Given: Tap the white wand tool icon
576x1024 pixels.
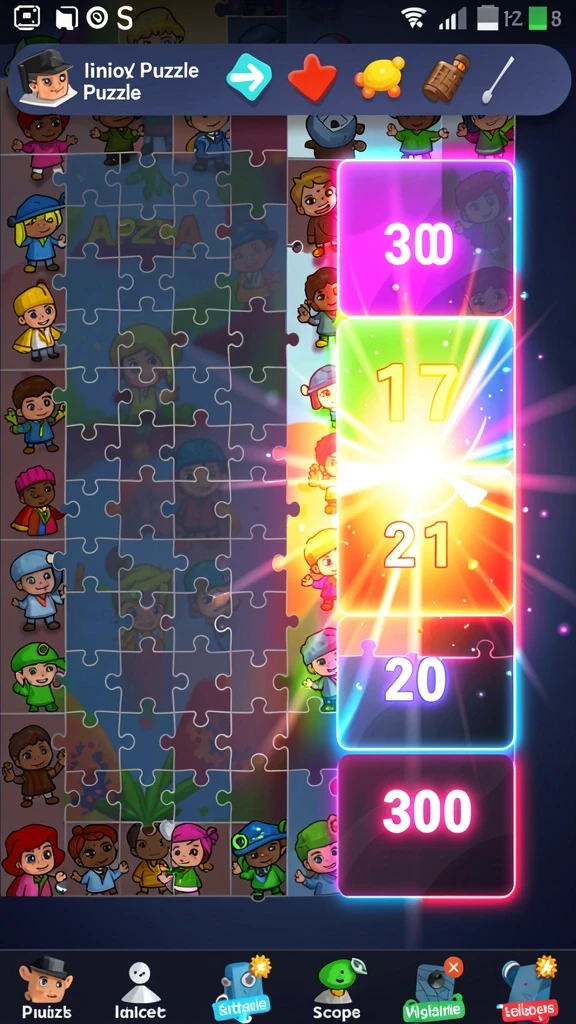Looking at the screenshot, I should [498, 80].
